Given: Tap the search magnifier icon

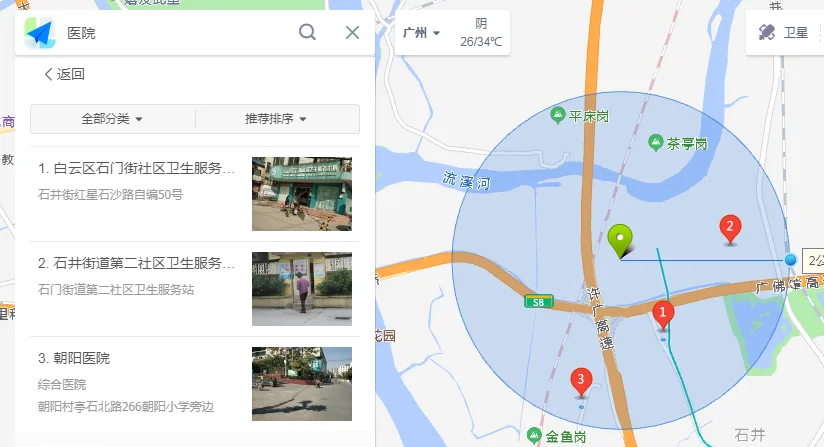Looking at the screenshot, I should pos(307,33).
